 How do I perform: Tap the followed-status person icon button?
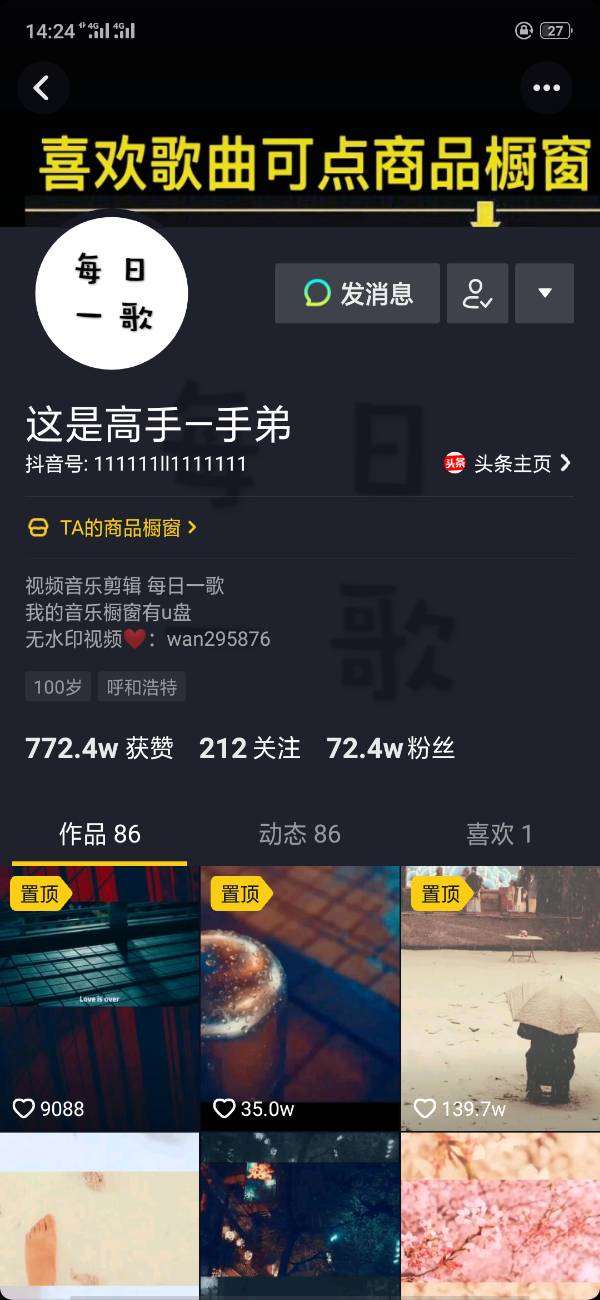[477, 293]
